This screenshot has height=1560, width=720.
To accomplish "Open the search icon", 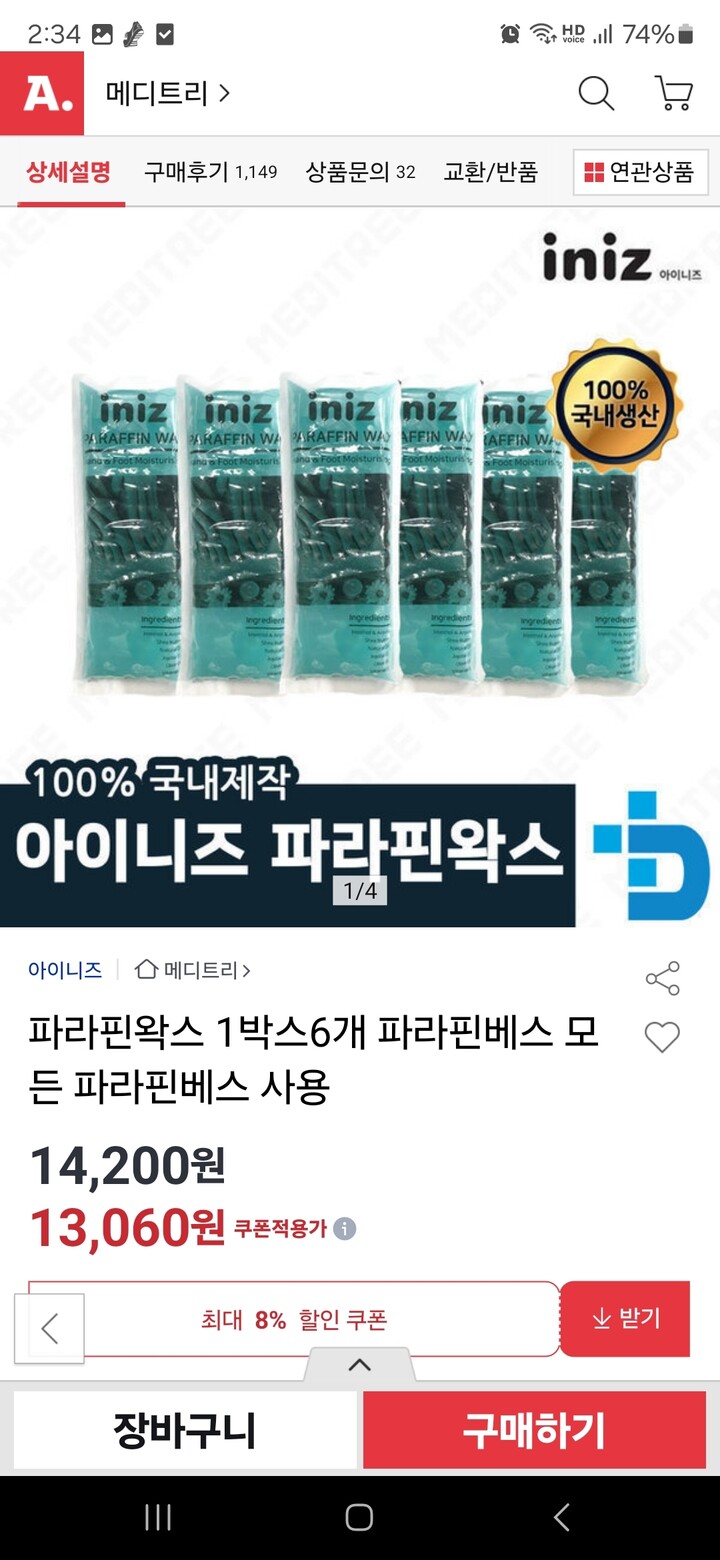I will click(x=596, y=93).
